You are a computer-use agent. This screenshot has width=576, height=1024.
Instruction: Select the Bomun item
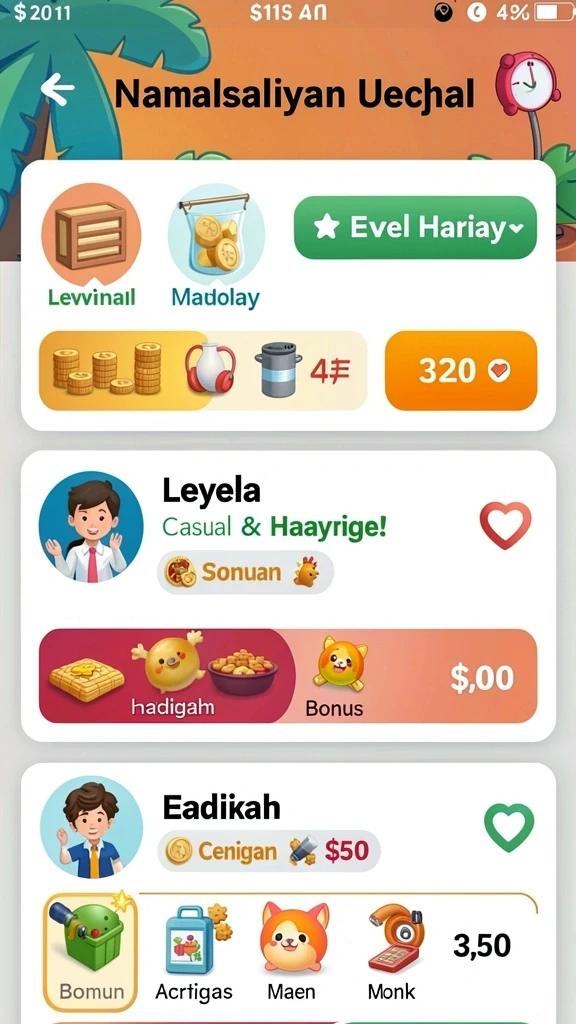click(91, 952)
